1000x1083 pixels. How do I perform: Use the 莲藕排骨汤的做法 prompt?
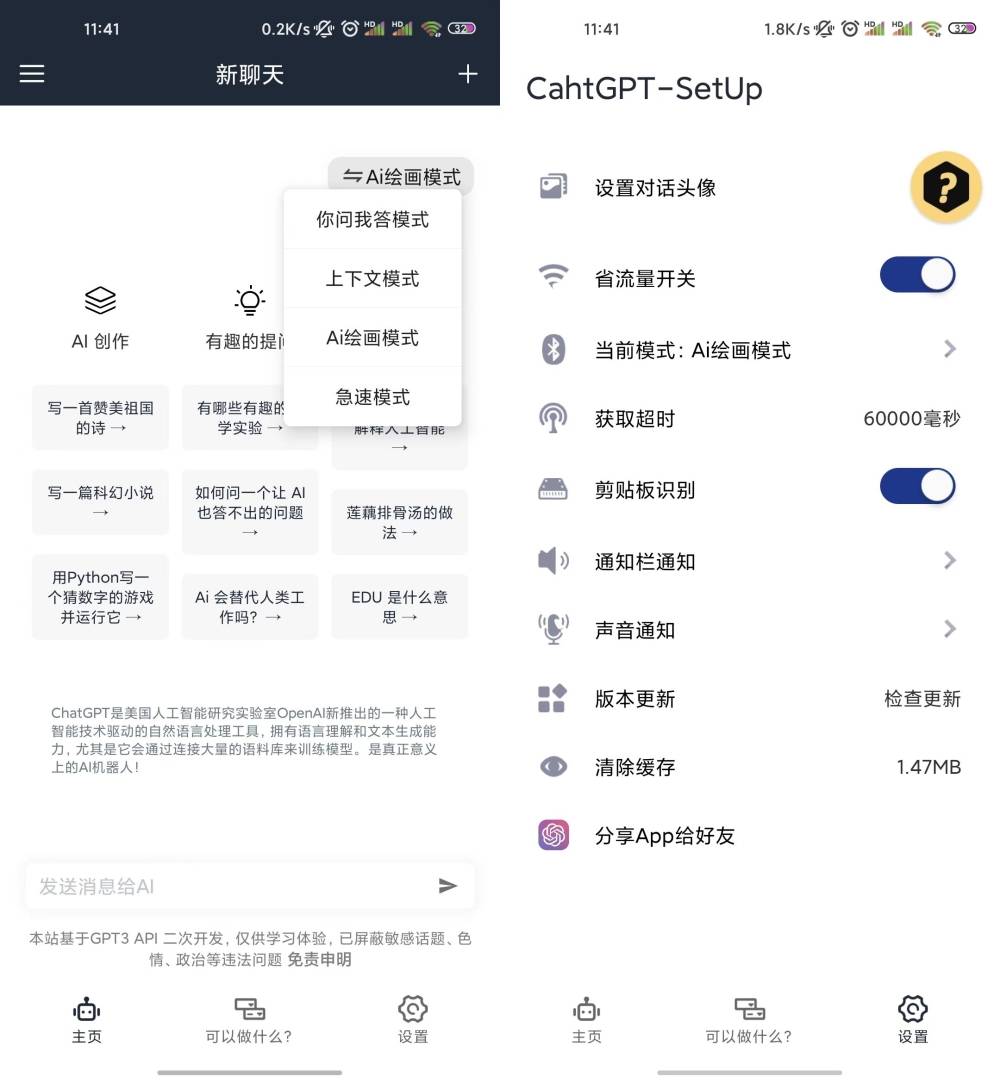point(399,522)
